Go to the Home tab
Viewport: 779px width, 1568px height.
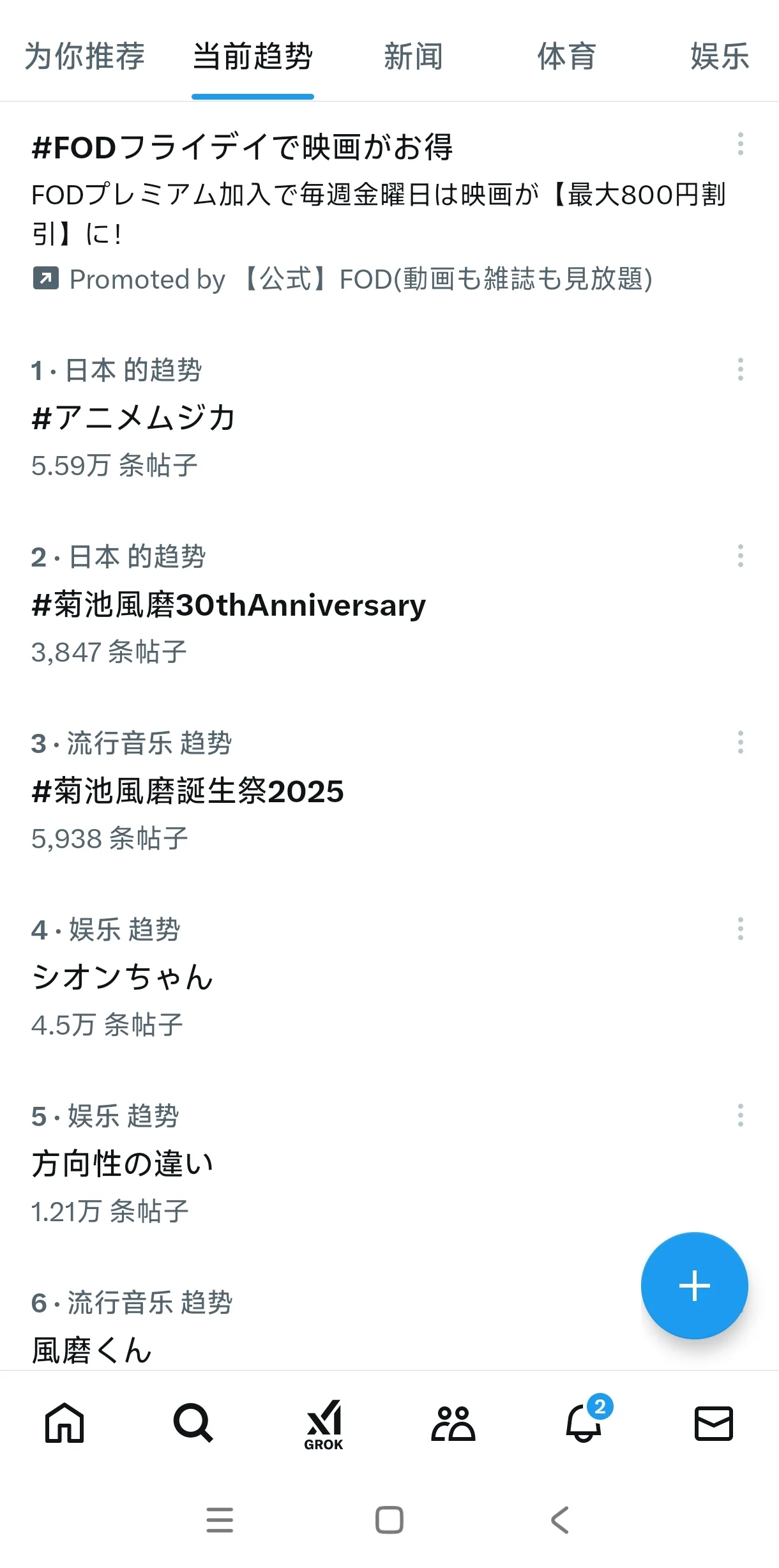click(x=64, y=1423)
